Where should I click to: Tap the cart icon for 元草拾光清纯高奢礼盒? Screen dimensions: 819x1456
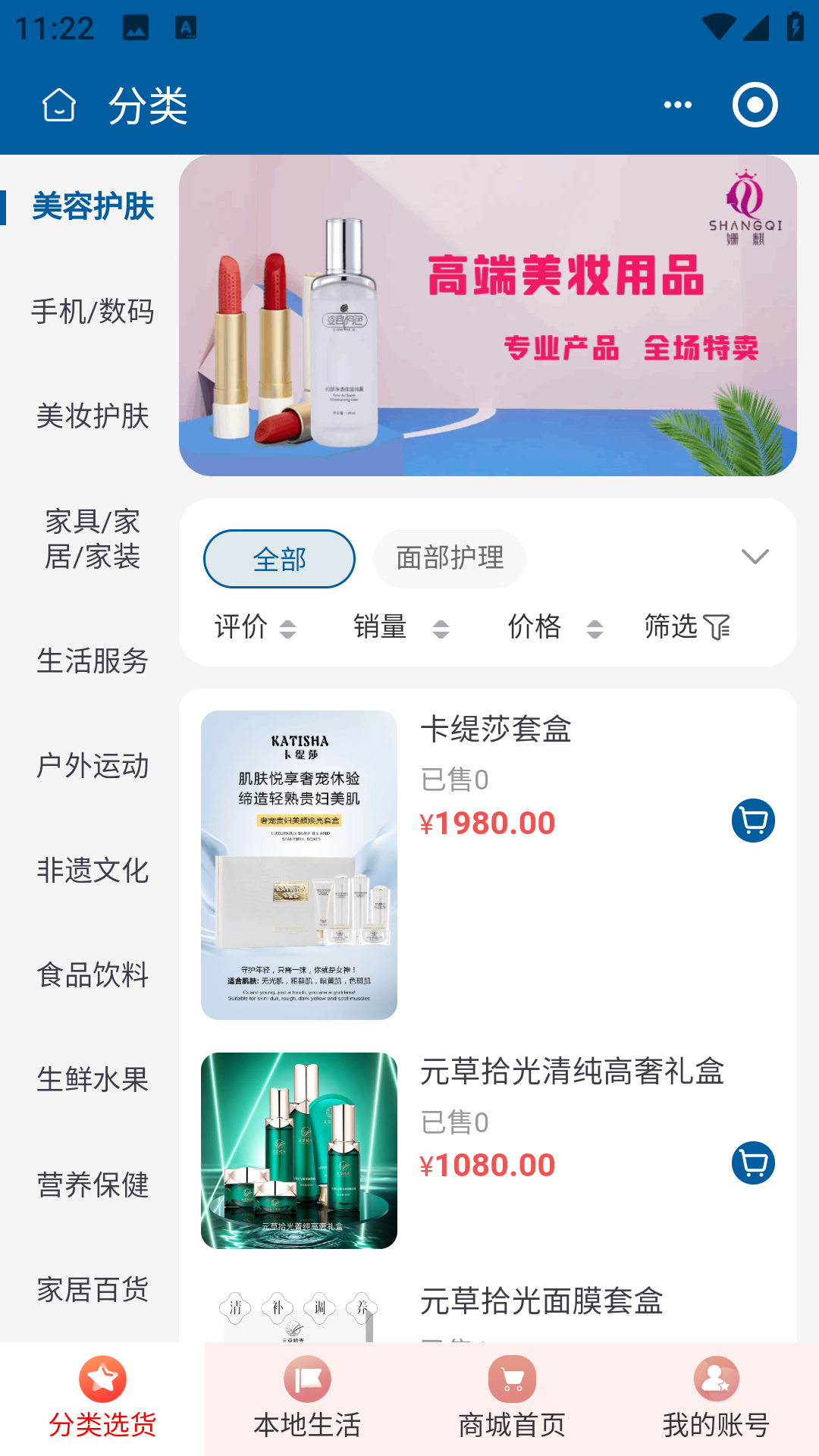tap(752, 1164)
